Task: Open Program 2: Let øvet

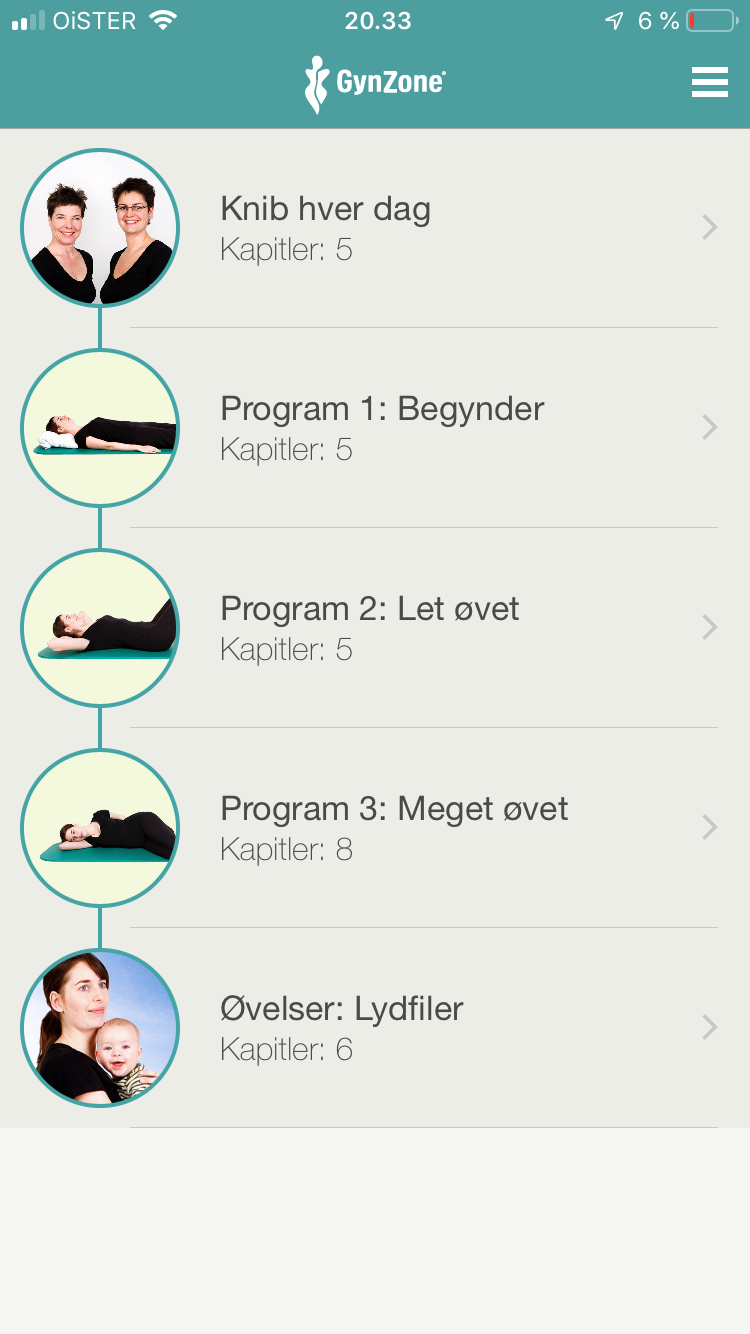Action: [x=400, y=628]
